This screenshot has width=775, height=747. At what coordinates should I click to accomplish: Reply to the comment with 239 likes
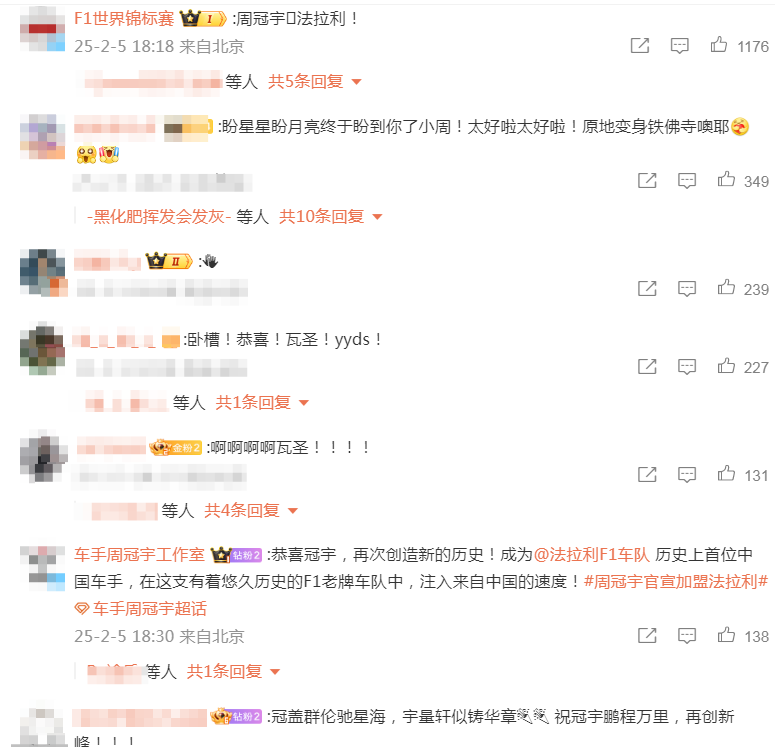(x=687, y=288)
